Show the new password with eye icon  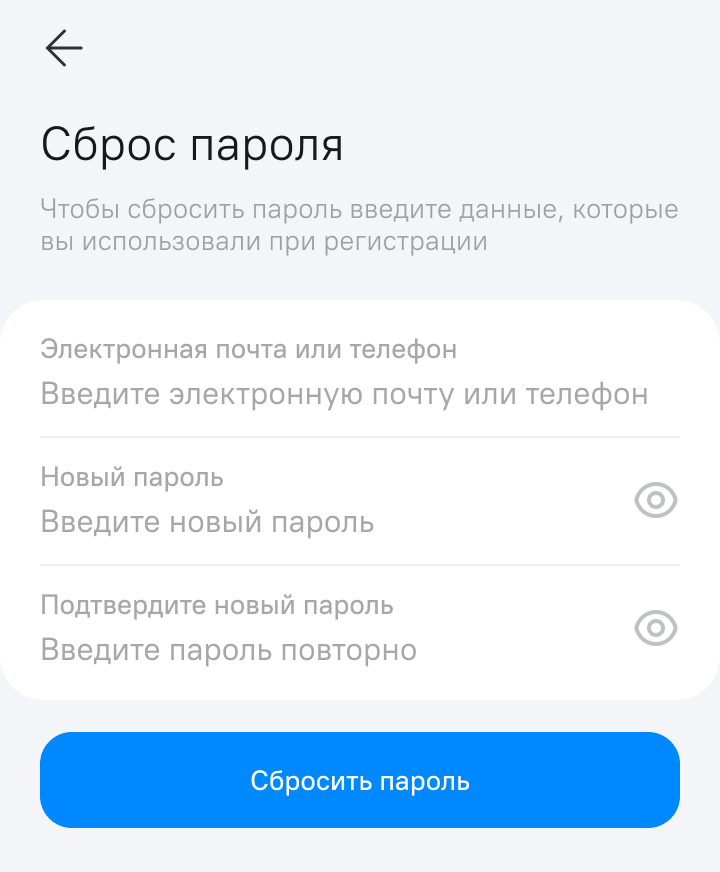pos(656,500)
